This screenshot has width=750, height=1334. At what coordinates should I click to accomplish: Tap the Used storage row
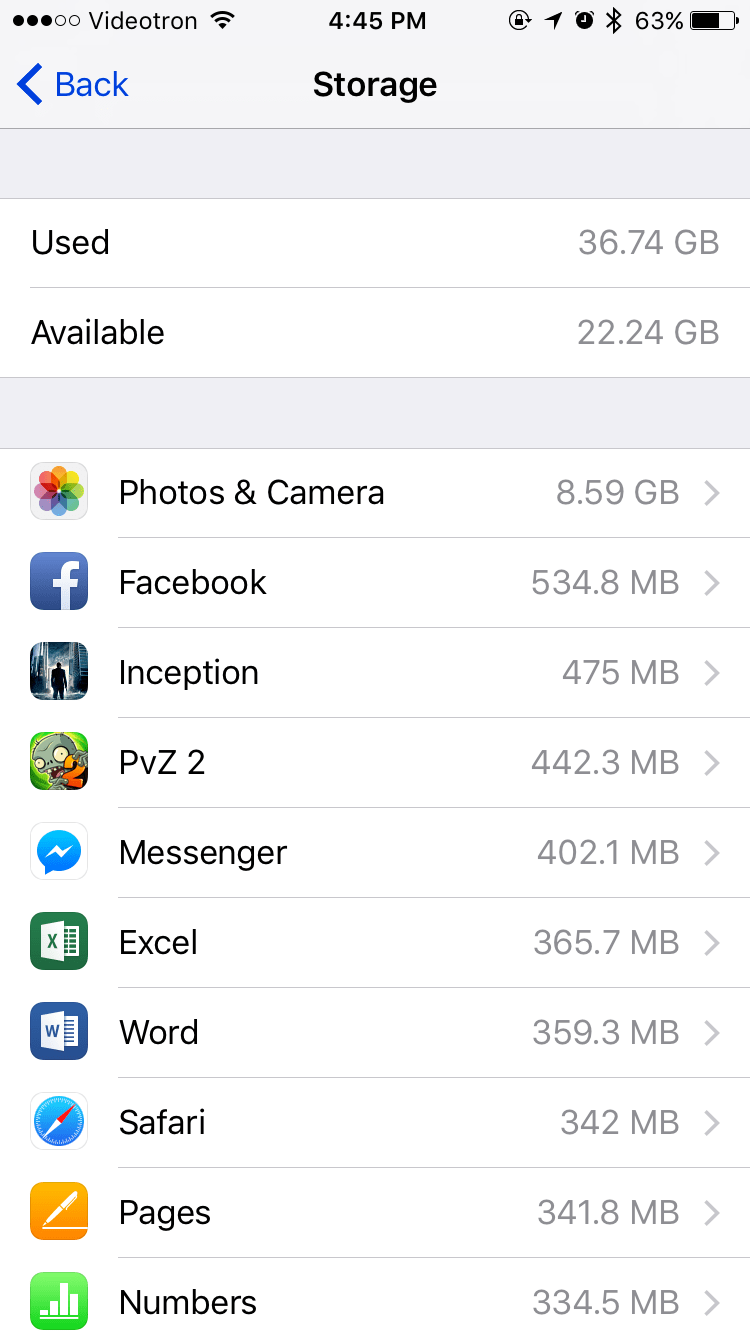(x=375, y=242)
